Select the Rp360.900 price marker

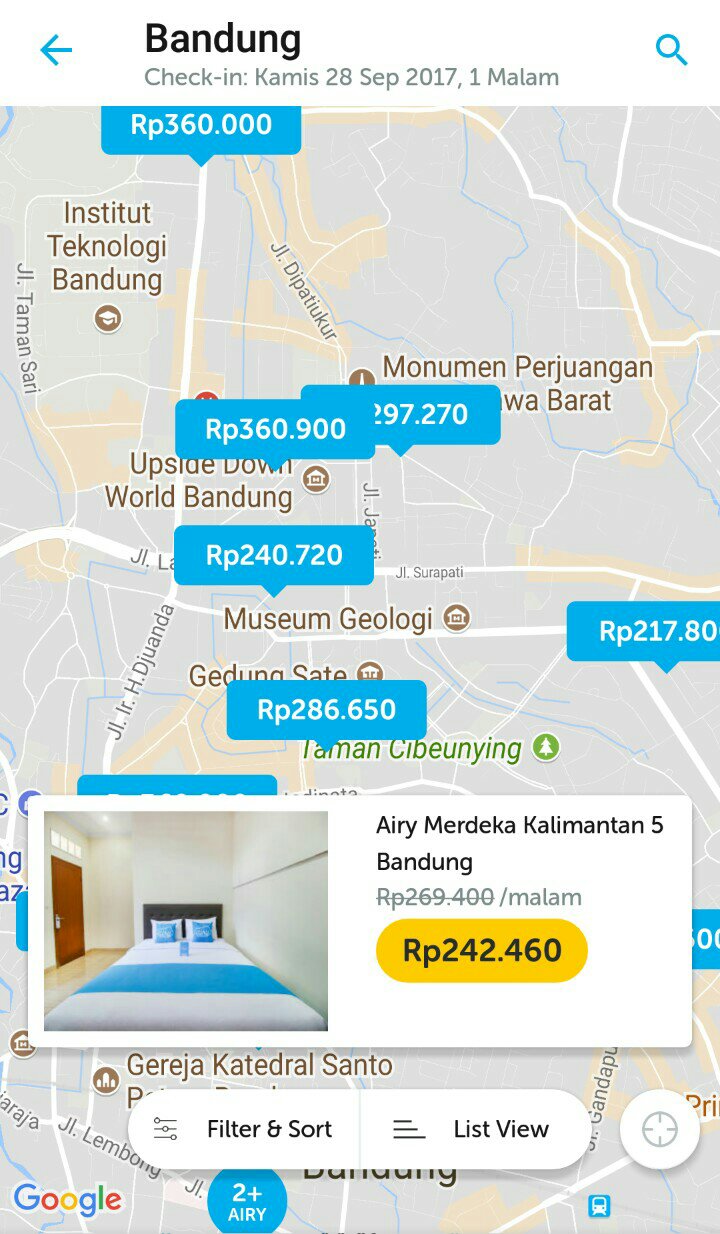click(x=275, y=430)
